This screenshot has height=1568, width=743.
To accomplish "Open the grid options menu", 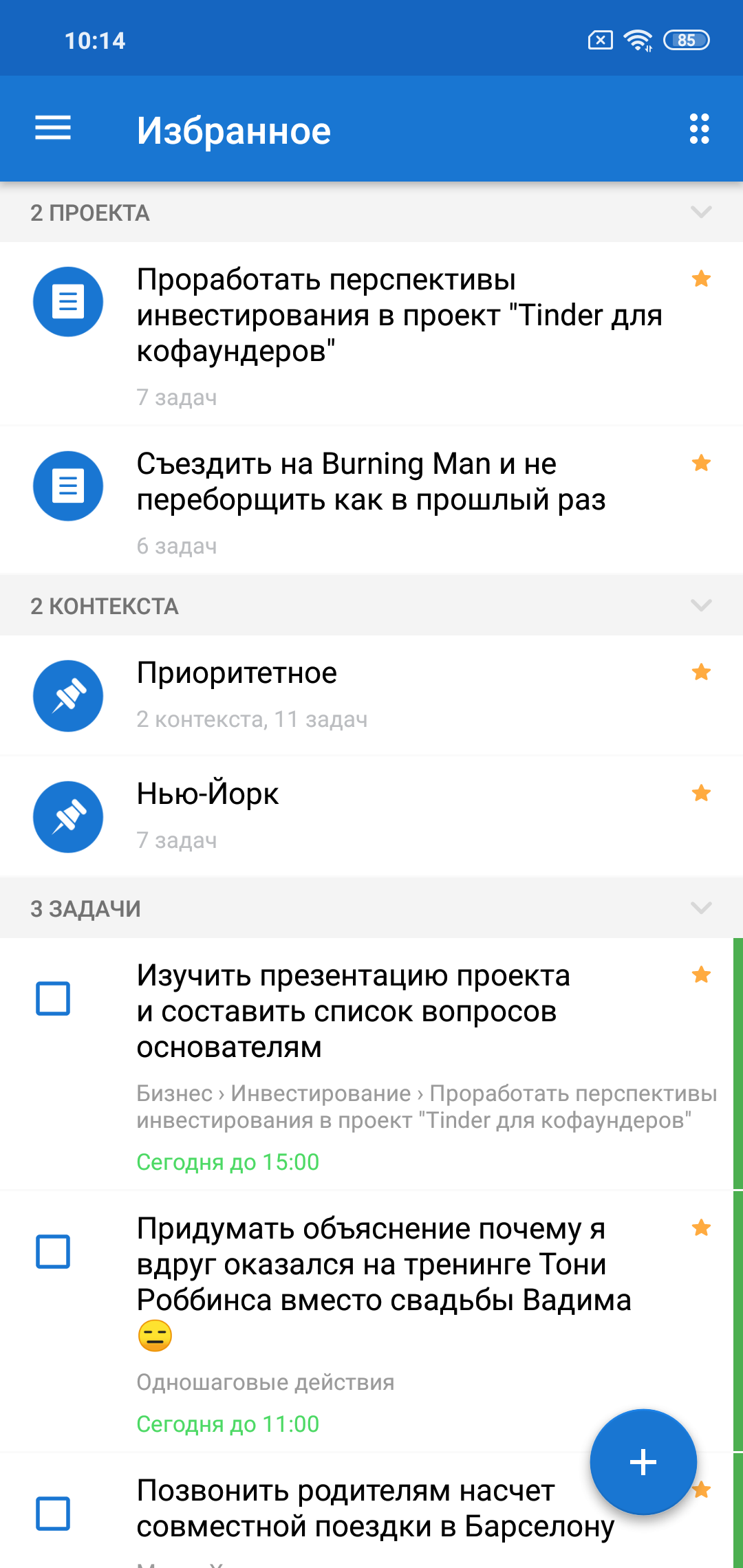I will click(699, 129).
